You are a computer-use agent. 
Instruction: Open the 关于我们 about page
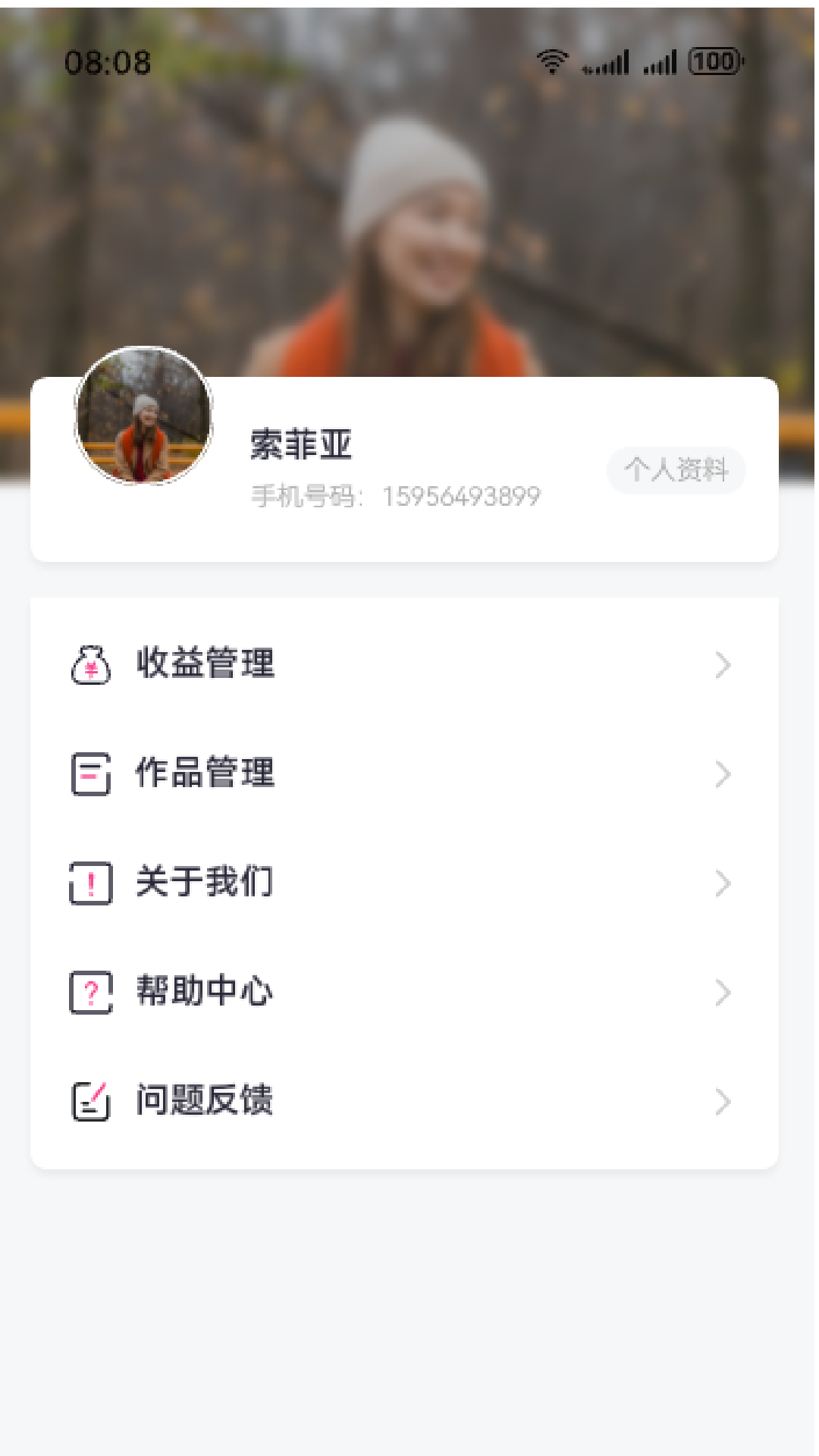coord(403,883)
